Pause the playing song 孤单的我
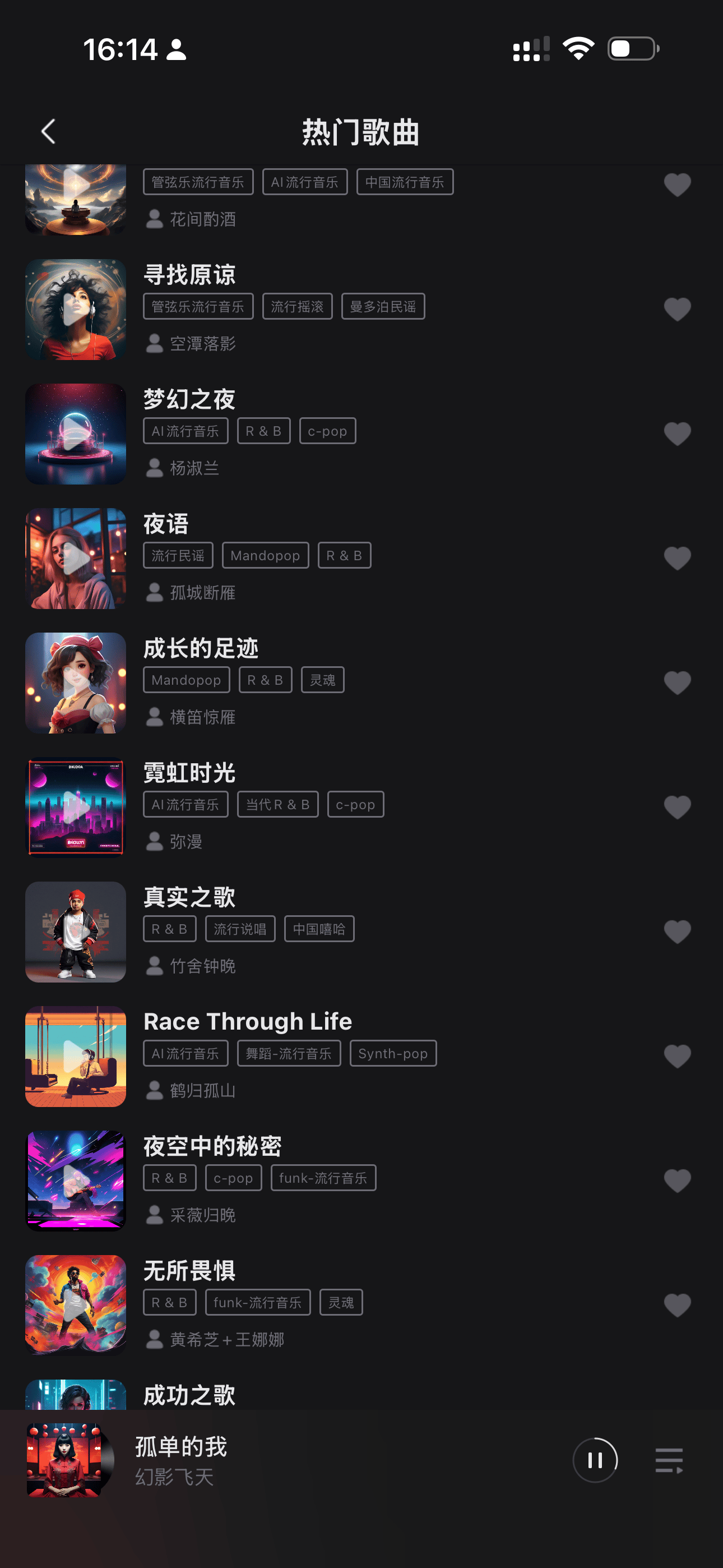Screen dimensions: 723x1568 point(595,1460)
